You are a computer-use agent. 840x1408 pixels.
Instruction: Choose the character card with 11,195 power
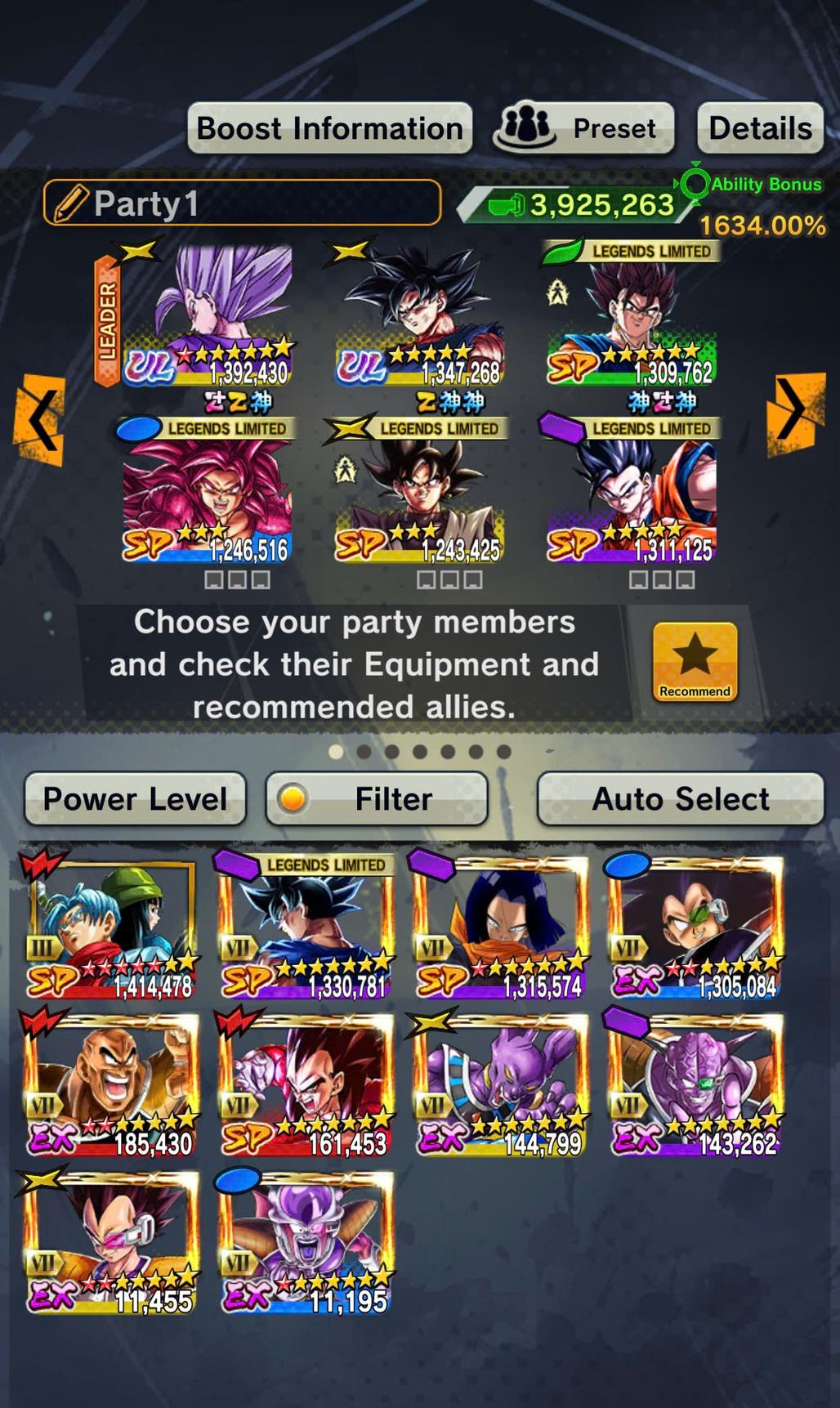[x=306, y=1242]
